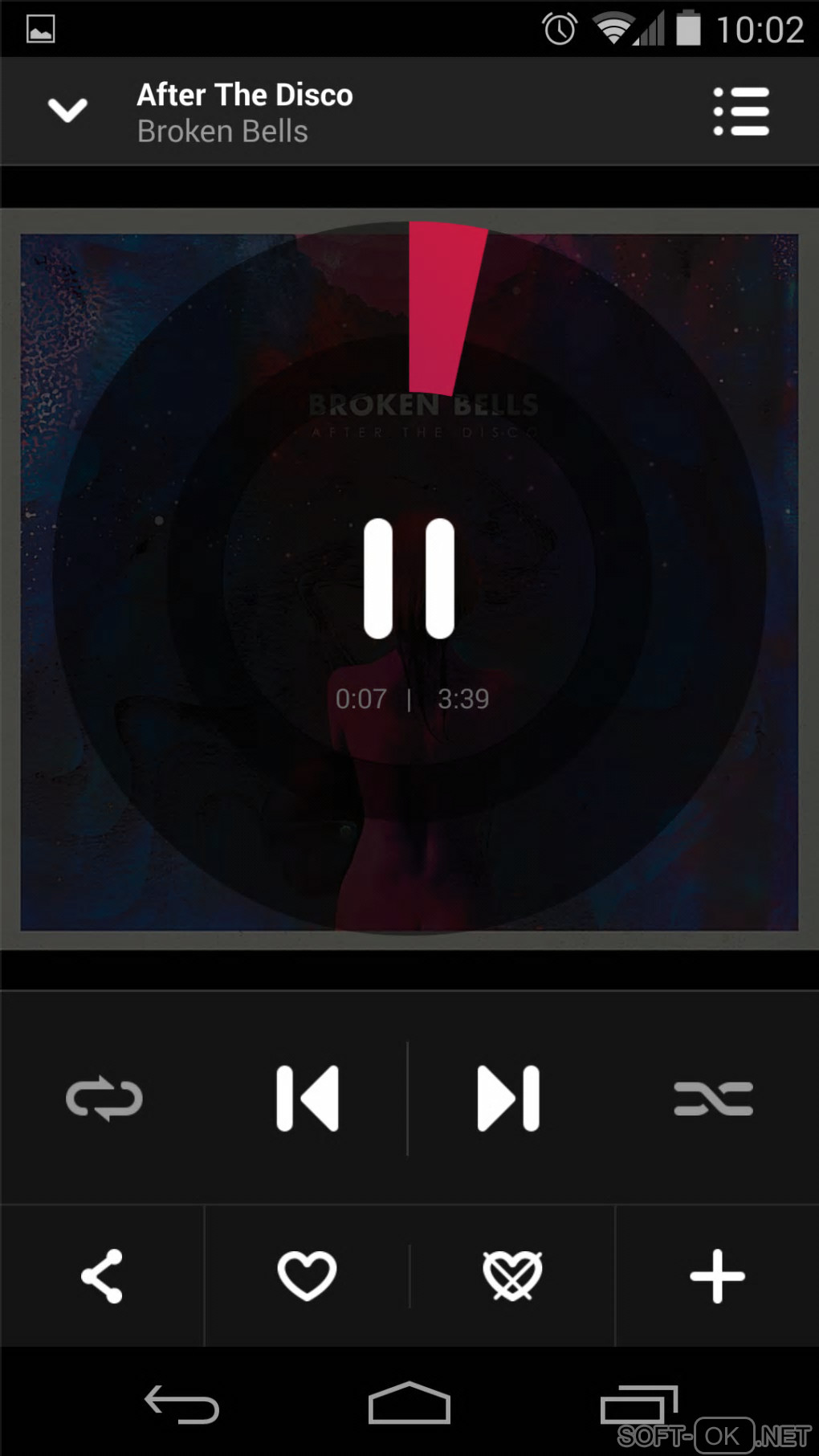The height and width of the screenshot is (1456, 819).
Task: Pause After The Disco playback
Action: [x=409, y=578]
